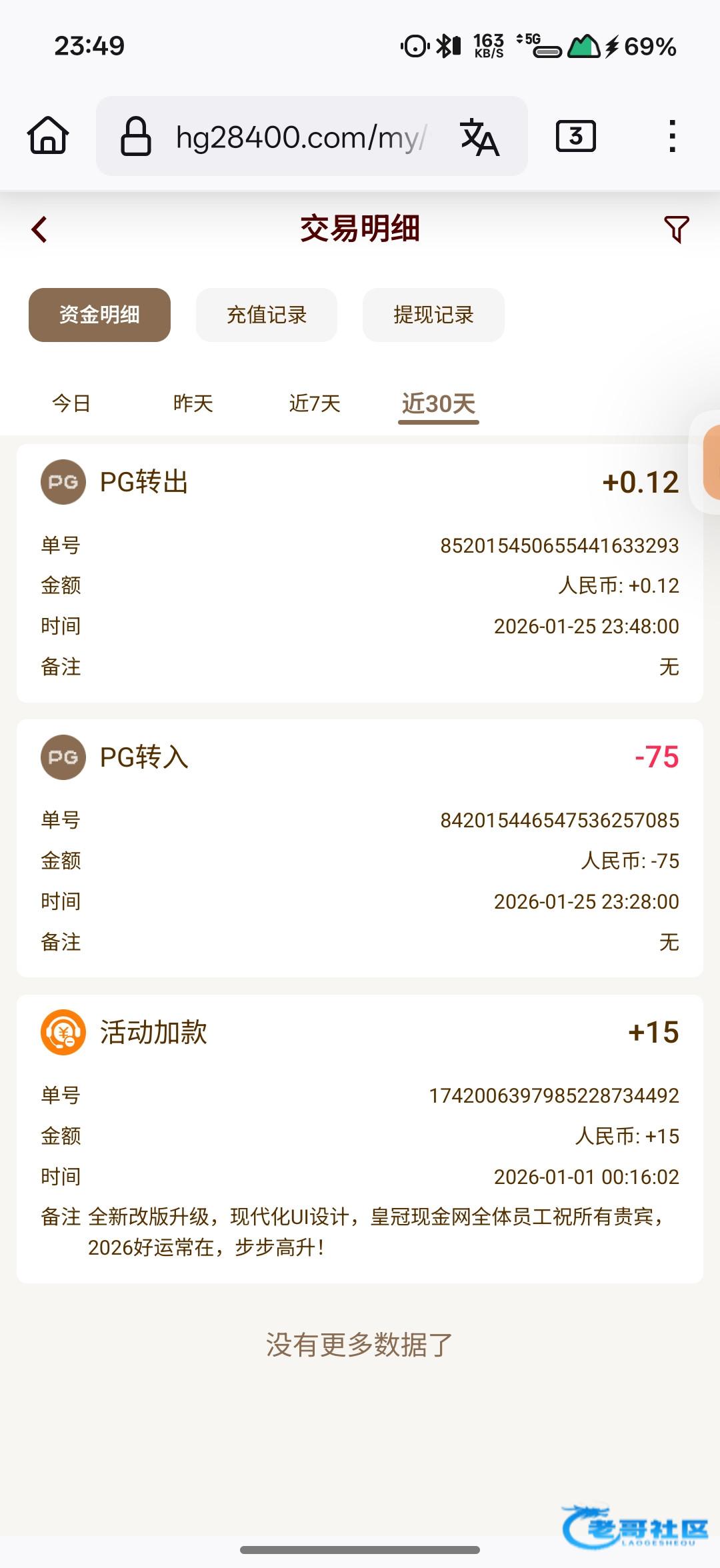Tap the browser home button
Viewport: 720px width, 1568px height.
click(x=48, y=136)
